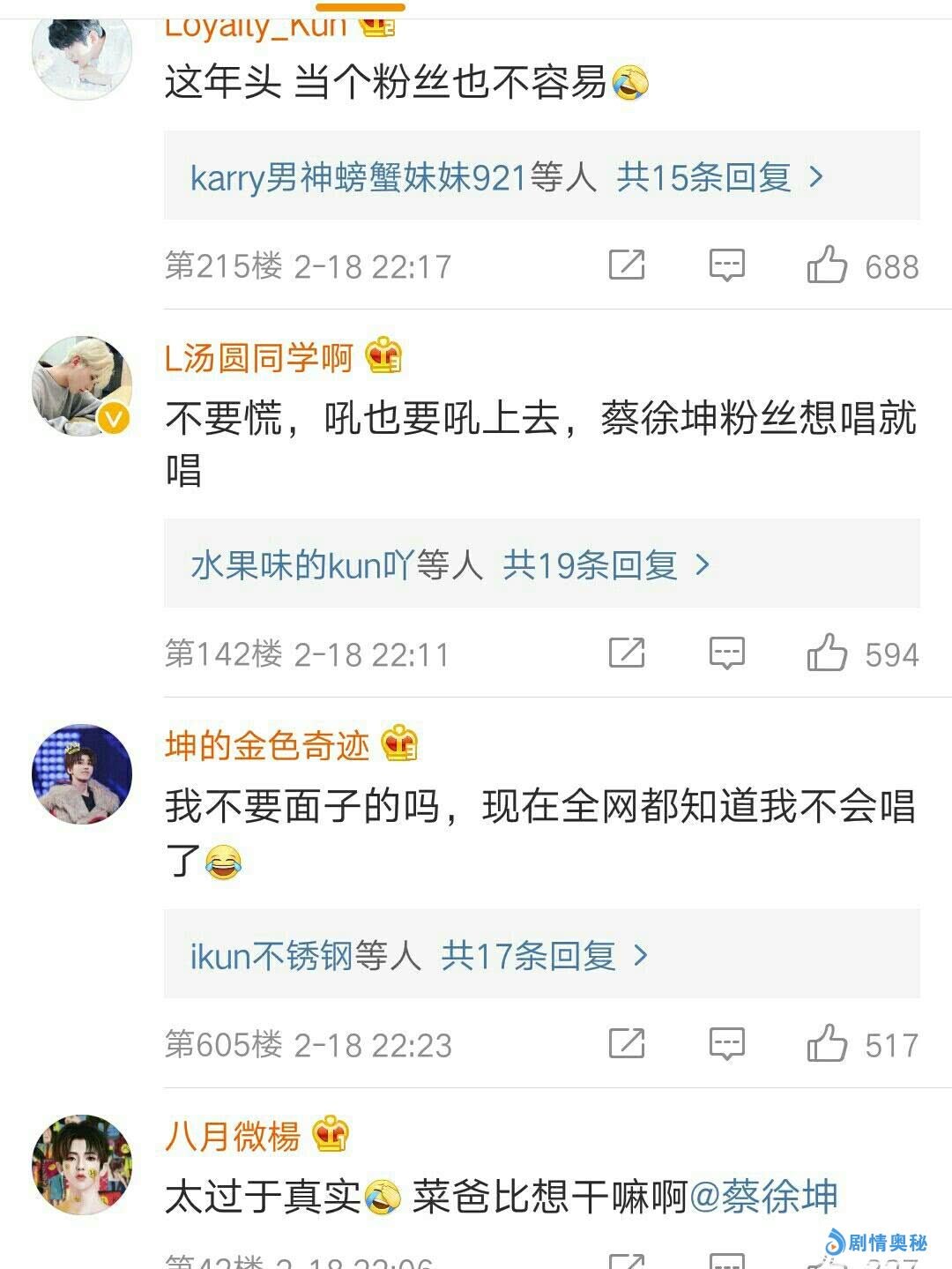Screen dimensions: 952x1269
Task: Open the username L汤圆同学啊
Action: pyautogui.click(x=258, y=358)
